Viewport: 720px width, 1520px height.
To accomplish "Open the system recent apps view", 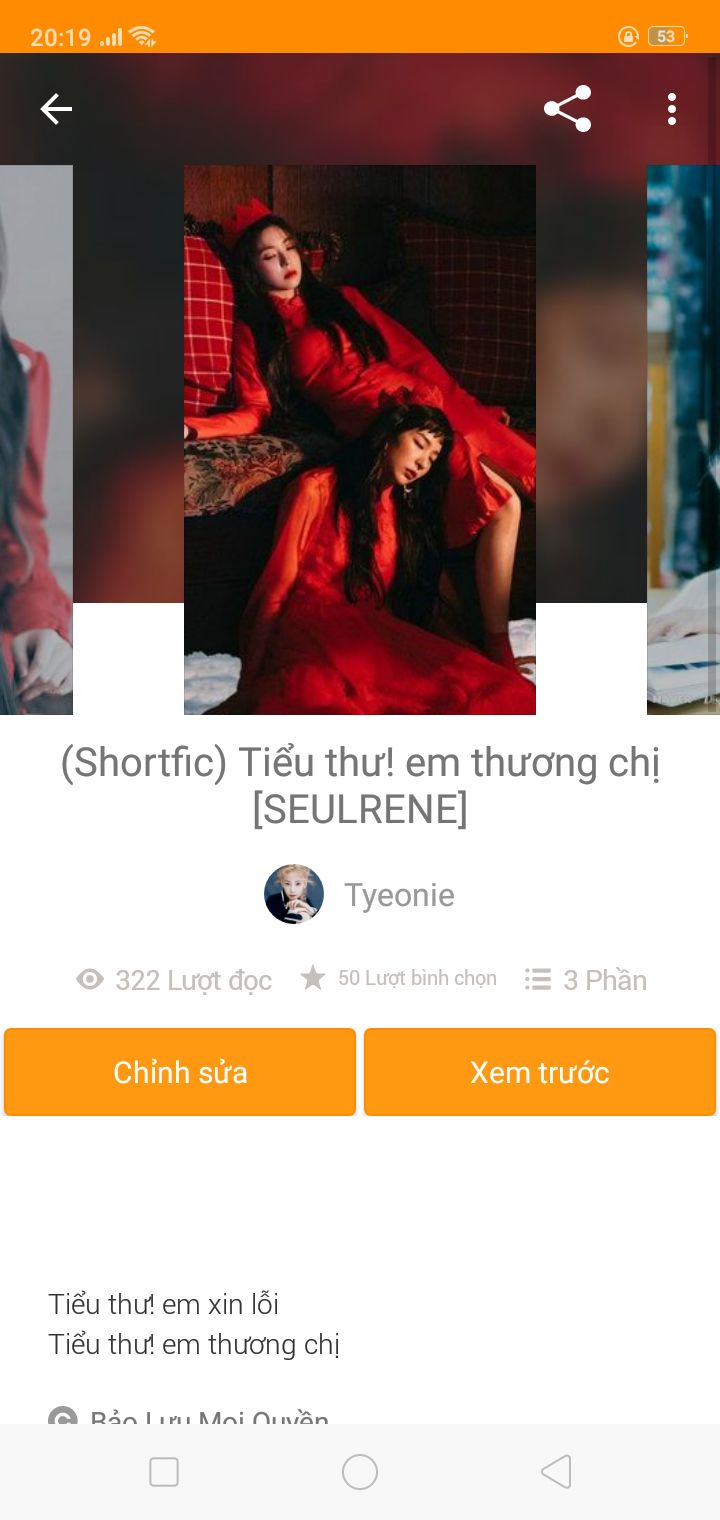I will coord(164,1472).
